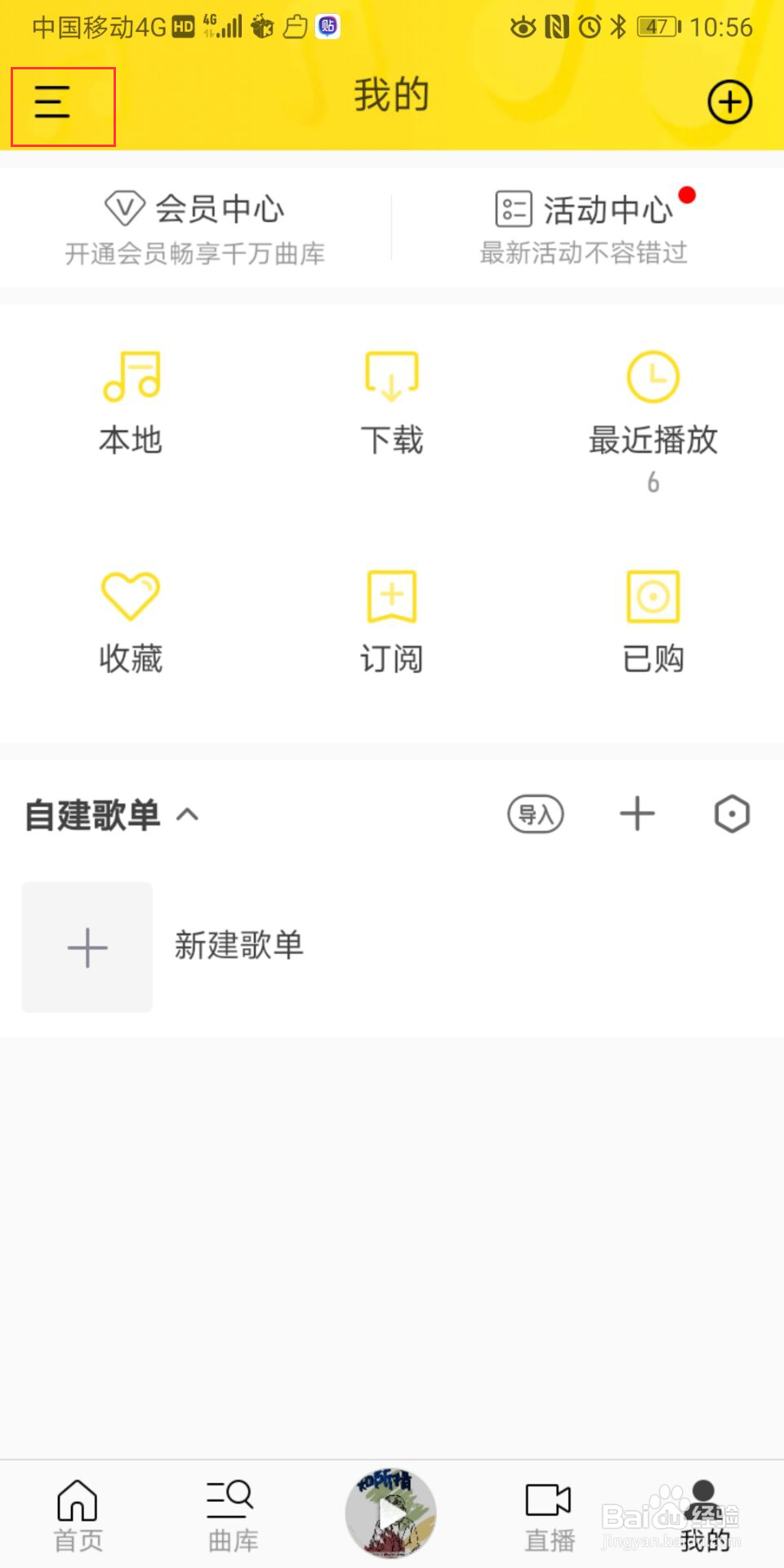Select the 我的 tab in the bottom bar
The image size is (784, 1568).
(704, 1515)
